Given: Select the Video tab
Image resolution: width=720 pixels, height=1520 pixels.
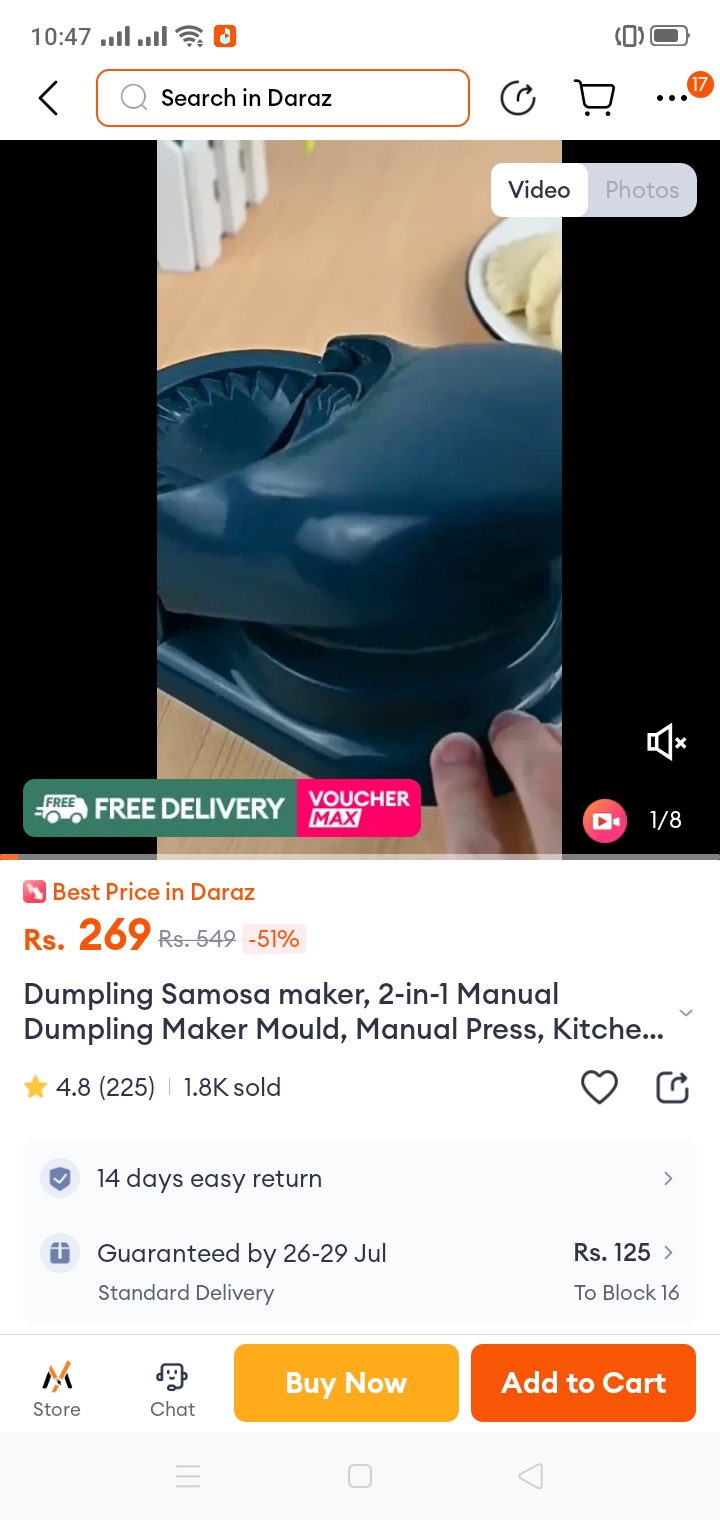Looking at the screenshot, I should (539, 190).
